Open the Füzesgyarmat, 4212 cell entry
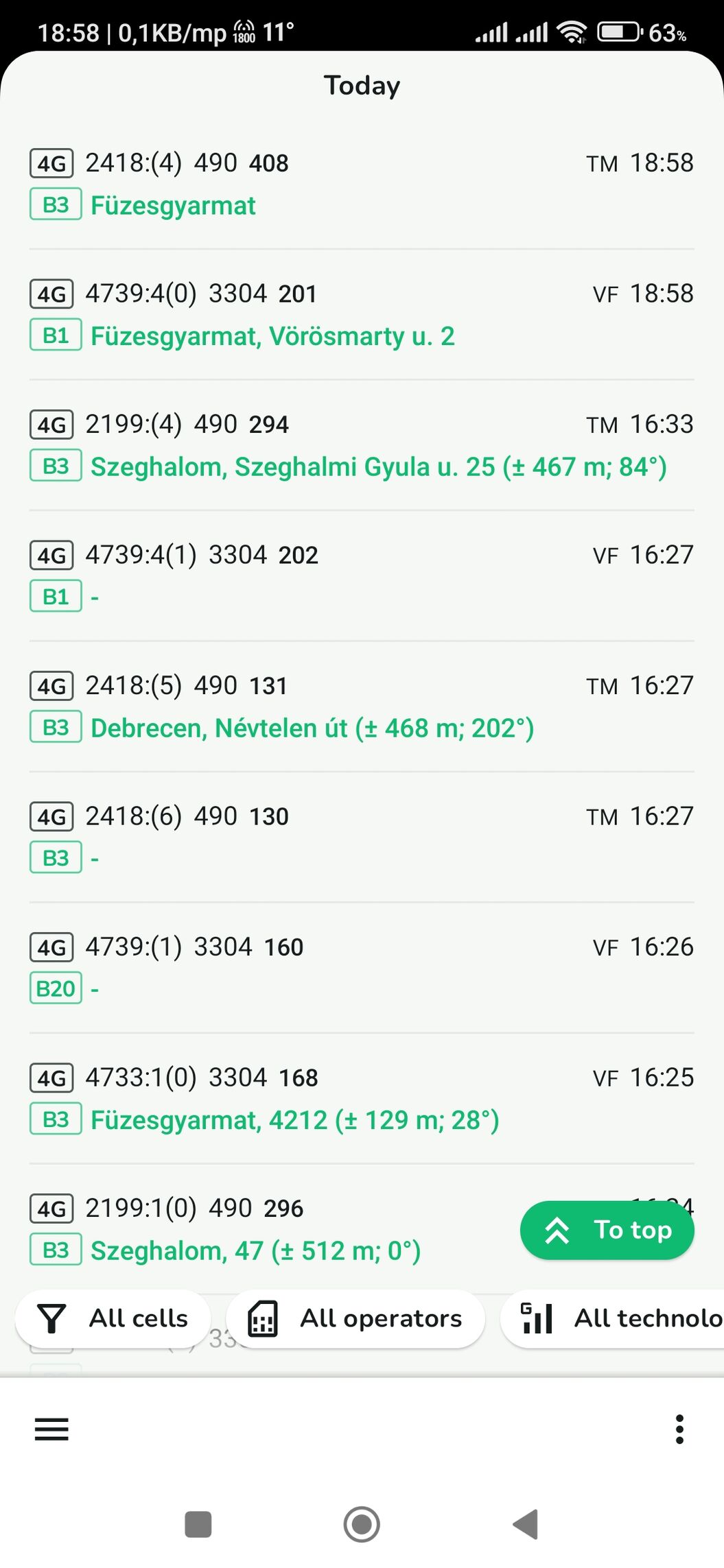 [362, 1098]
